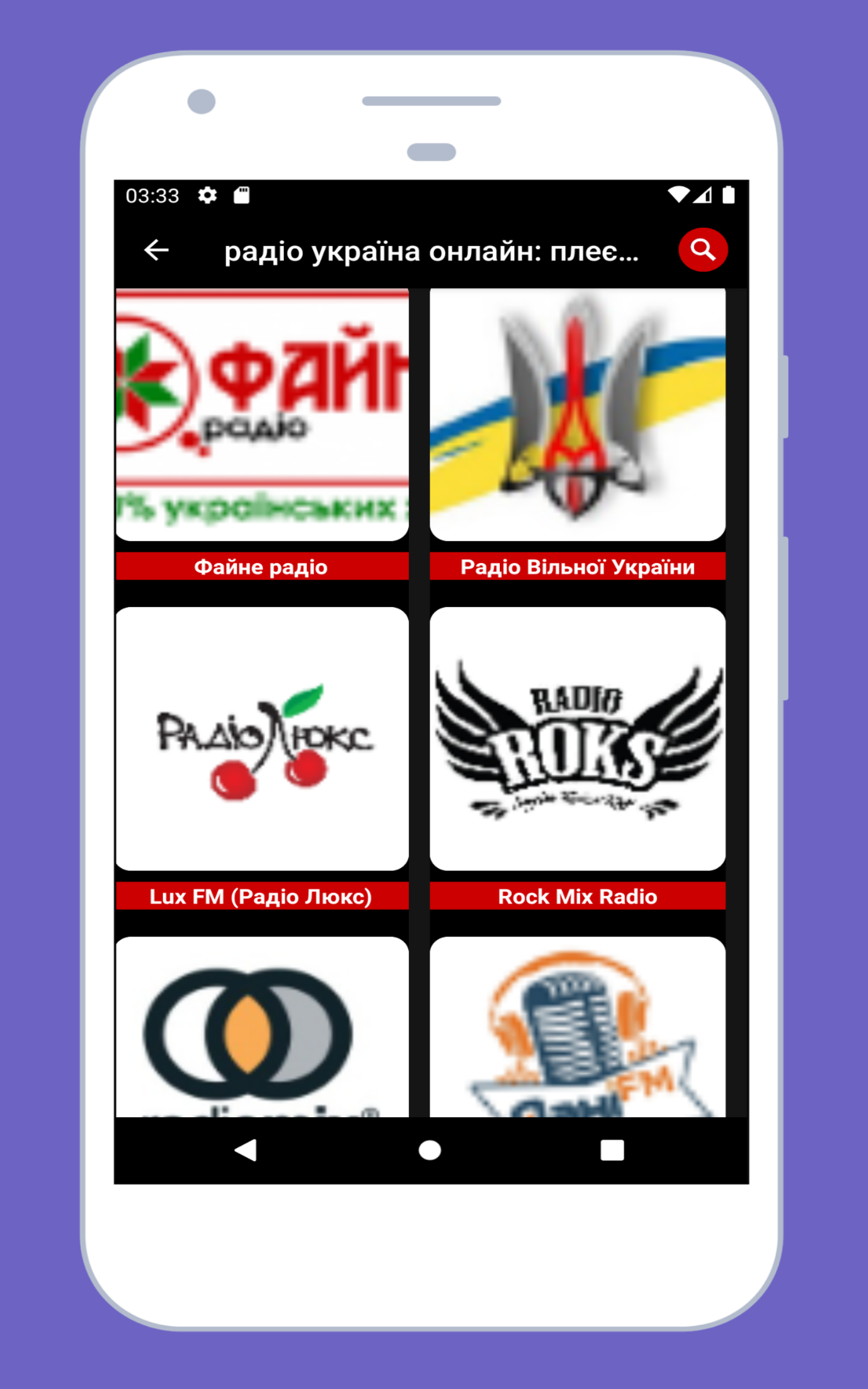Open the search icon in the top bar
The image size is (868, 1389).
click(x=703, y=249)
